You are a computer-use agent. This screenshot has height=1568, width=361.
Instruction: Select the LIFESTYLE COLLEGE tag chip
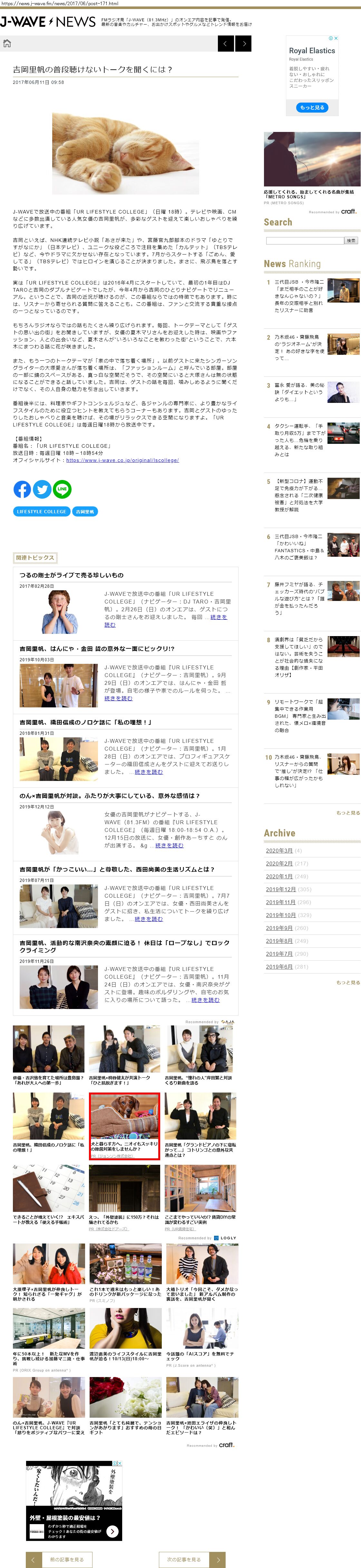[x=41, y=511]
